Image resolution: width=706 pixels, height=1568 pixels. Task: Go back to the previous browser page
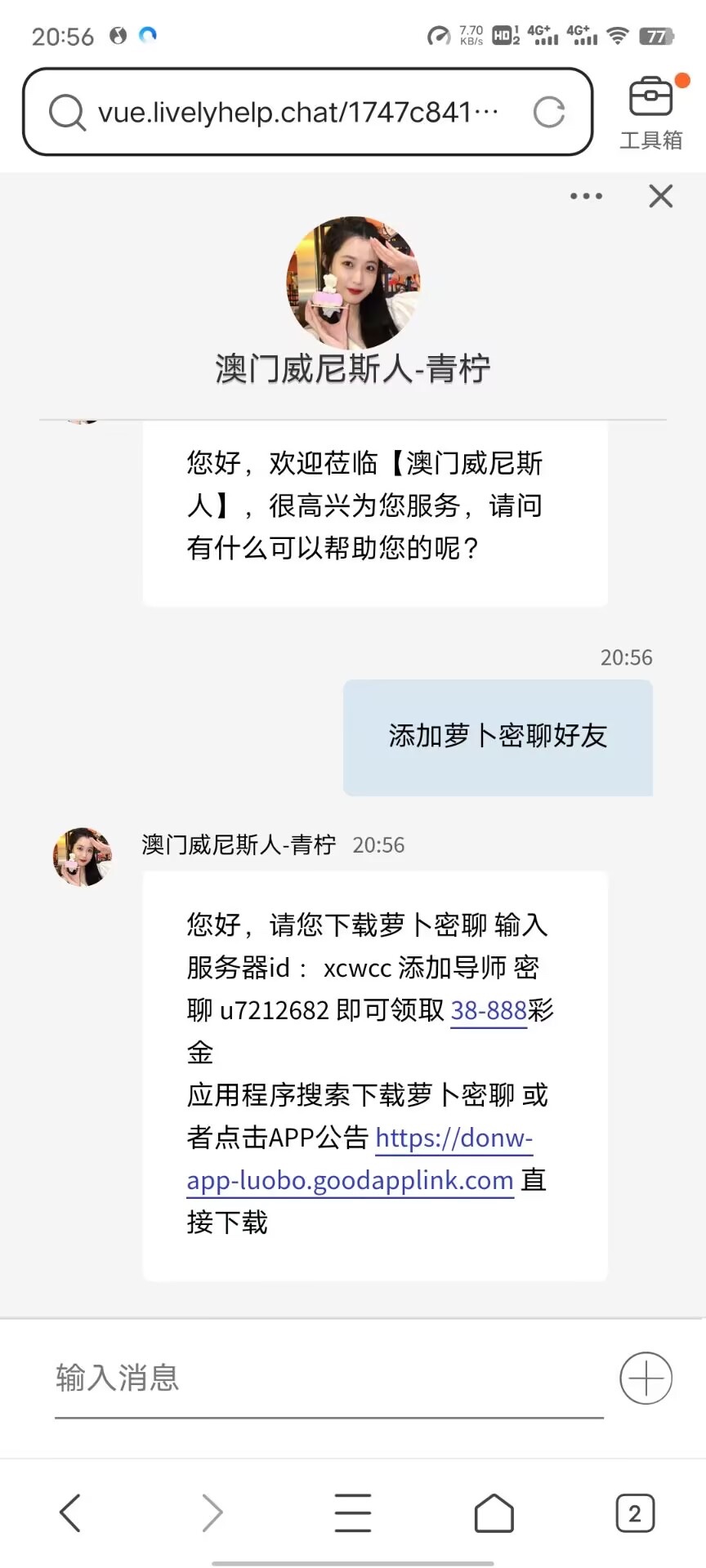[x=71, y=1512]
